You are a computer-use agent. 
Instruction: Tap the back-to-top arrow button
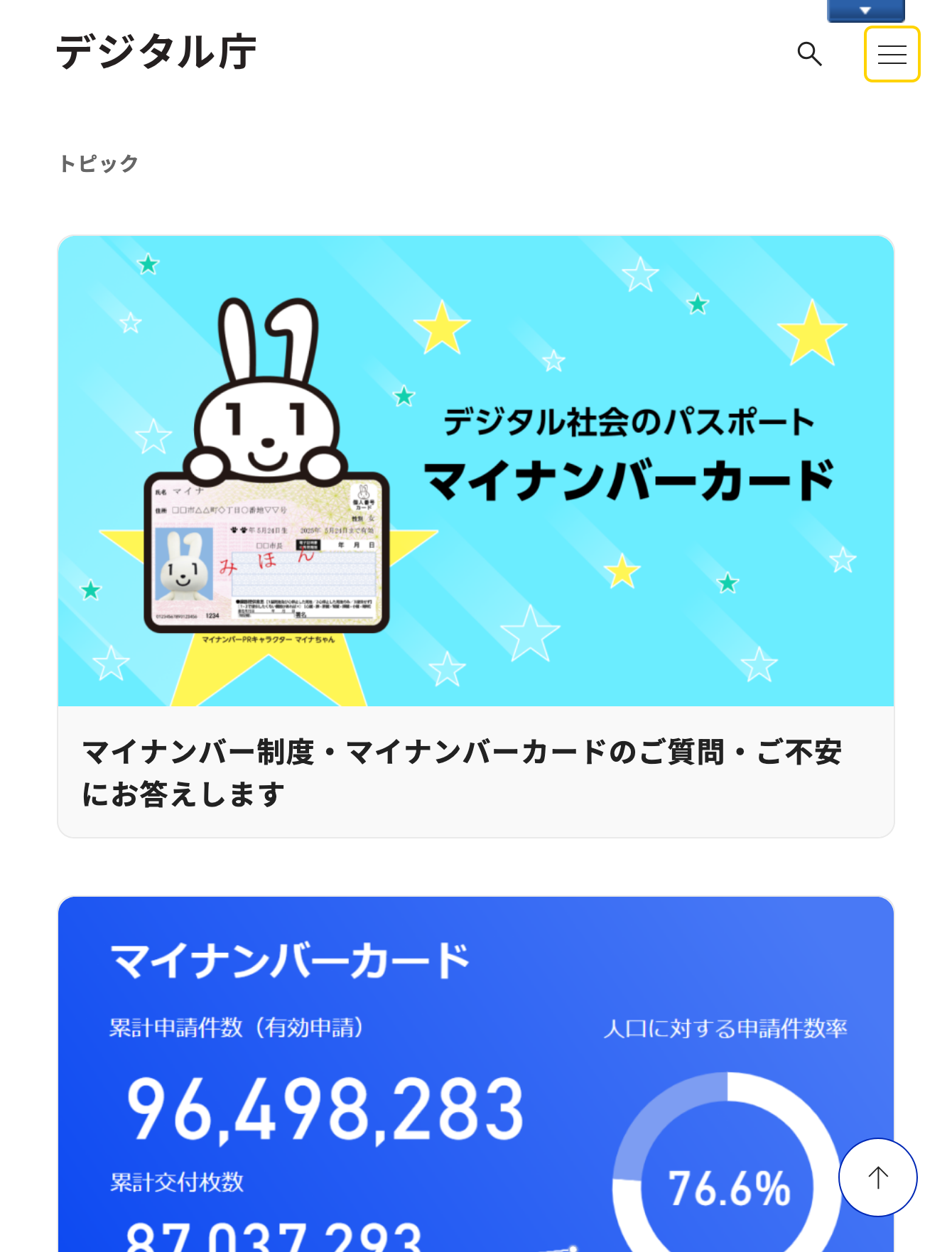877,1177
